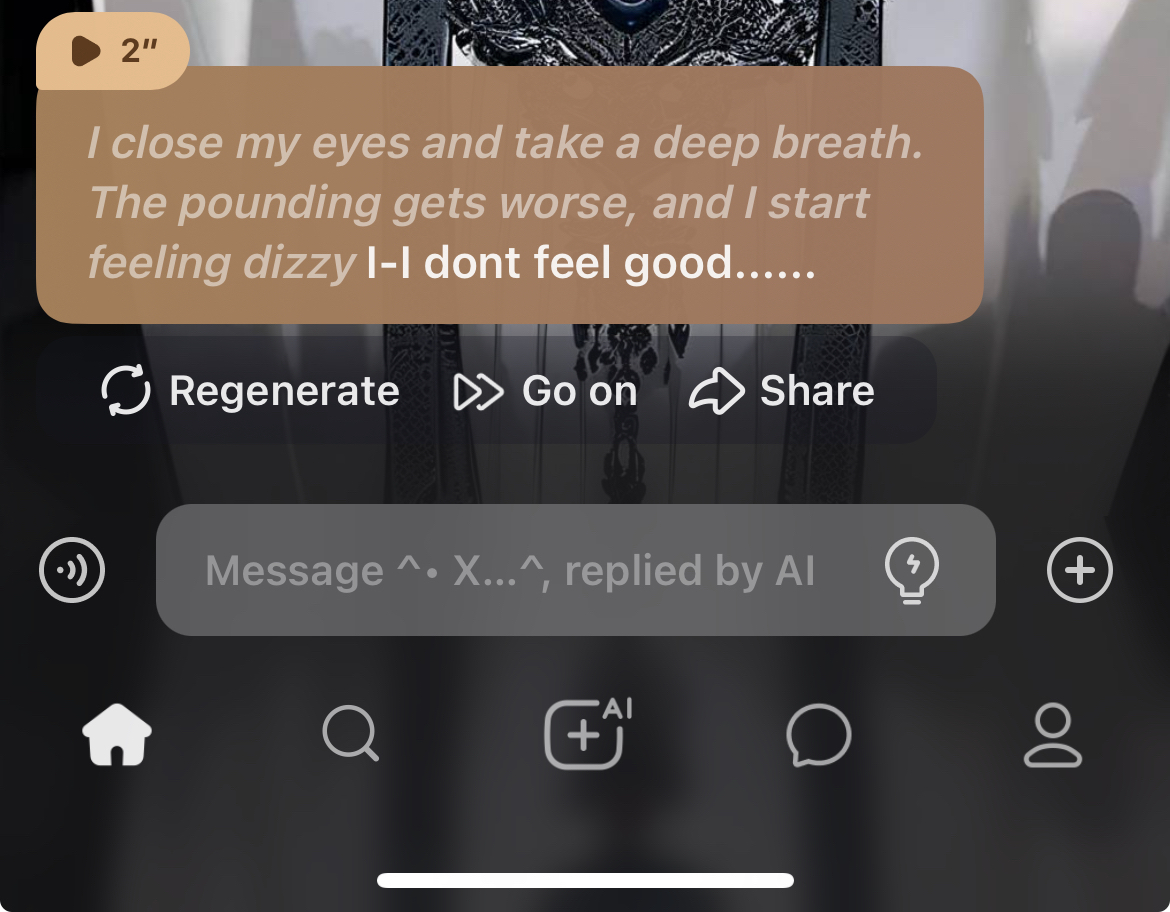Go to the Home tab

tap(117, 735)
